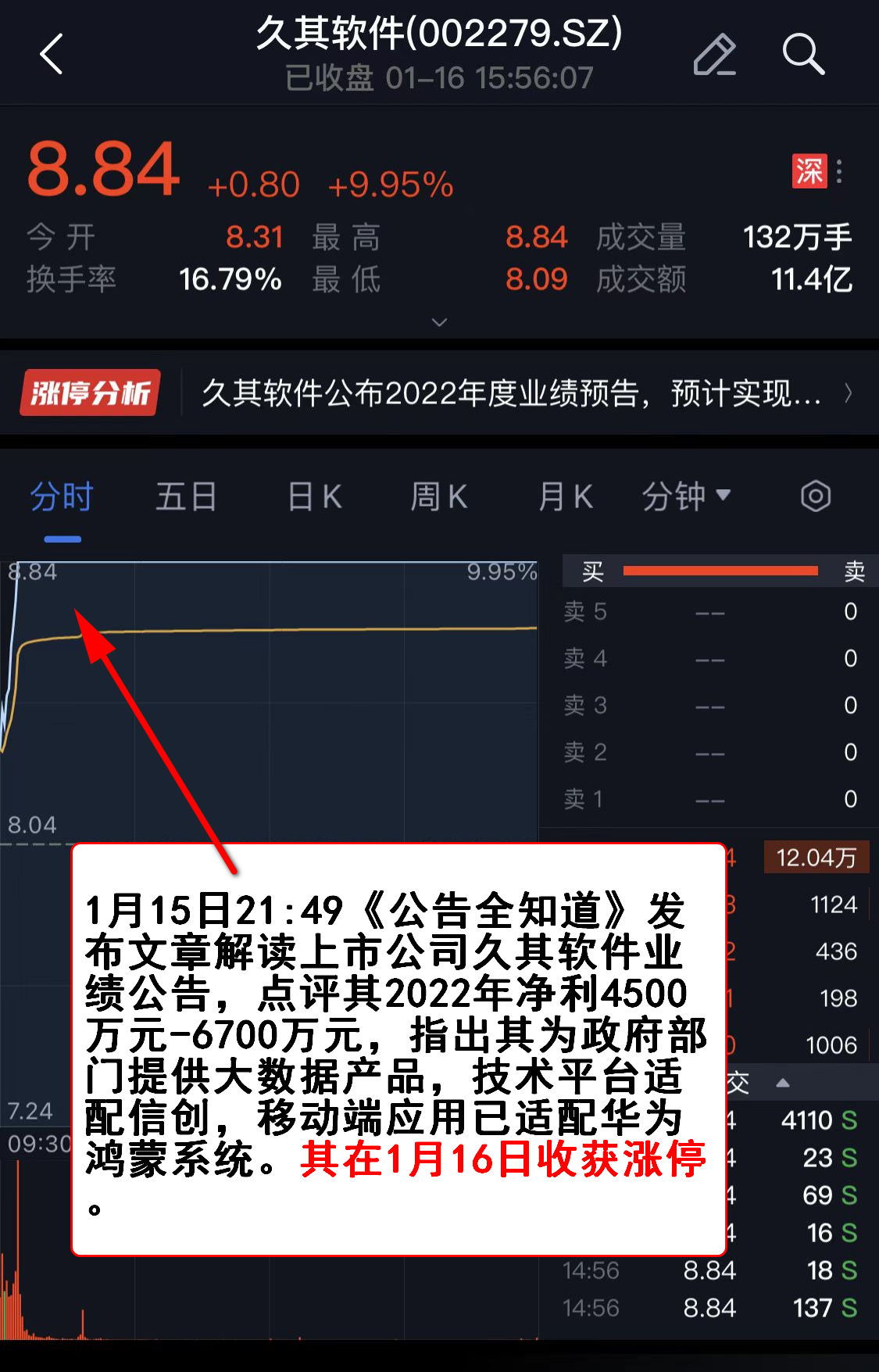The width and height of the screenshot is (879, 1372).
Task: Open the three-dot menu beside 深
Action: coord(839,171)
